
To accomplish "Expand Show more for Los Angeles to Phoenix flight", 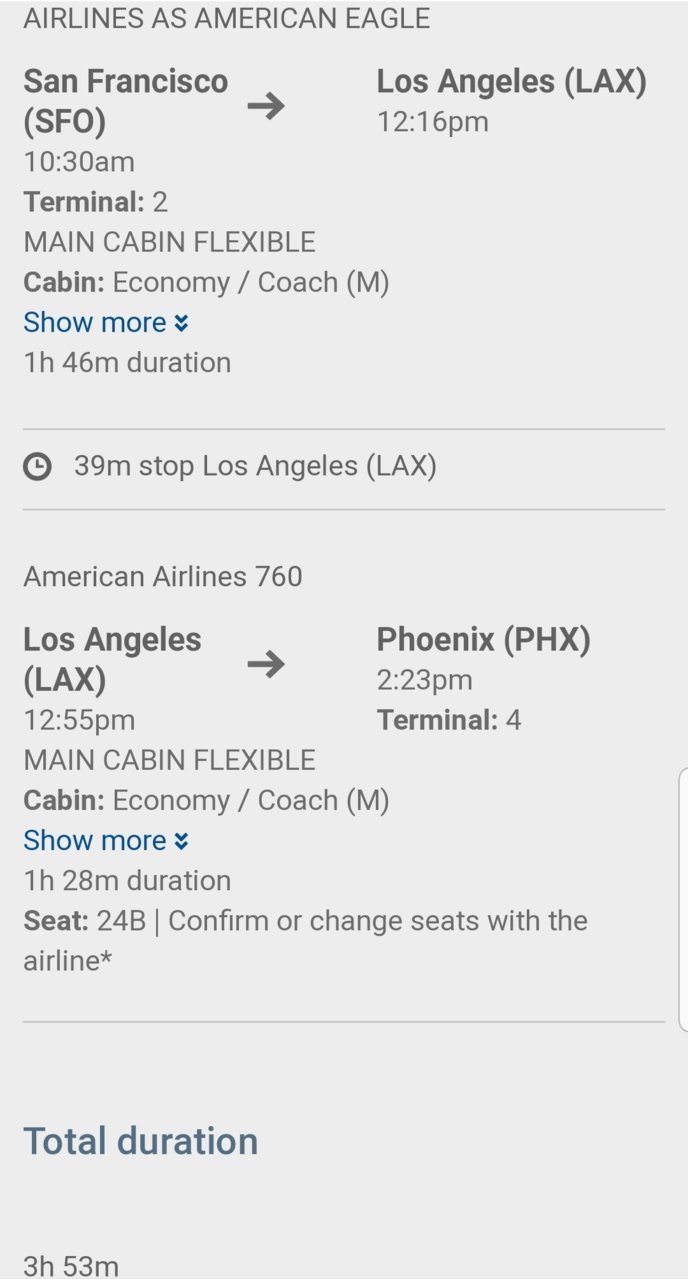I will click(x=106, y=841).
